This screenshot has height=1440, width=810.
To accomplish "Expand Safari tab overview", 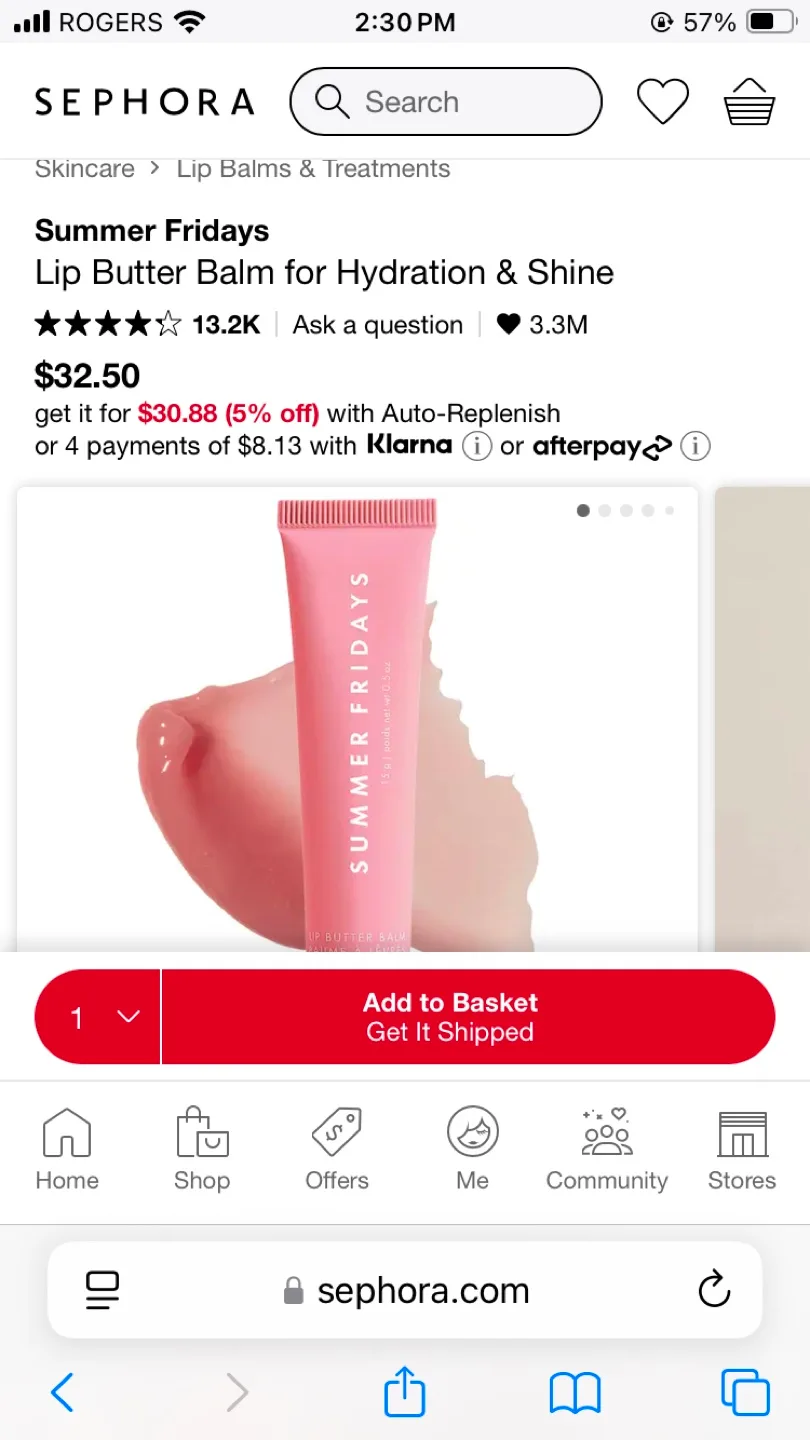I will pyautogui.click(x=746, y=1391).
